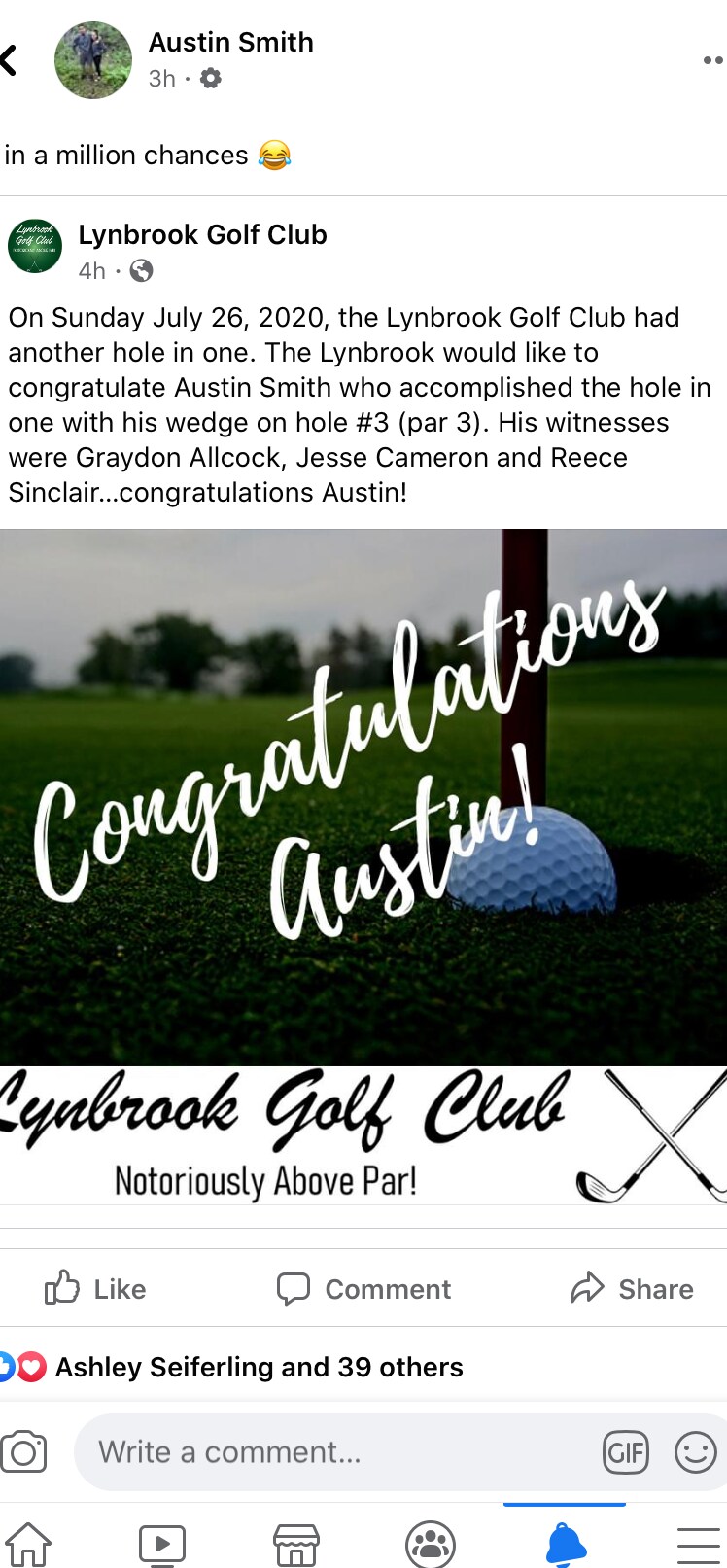The width and height of the screenshot is (727, 1568).
Task: Tap the Write a comment field
Action: click(330, 1452)
